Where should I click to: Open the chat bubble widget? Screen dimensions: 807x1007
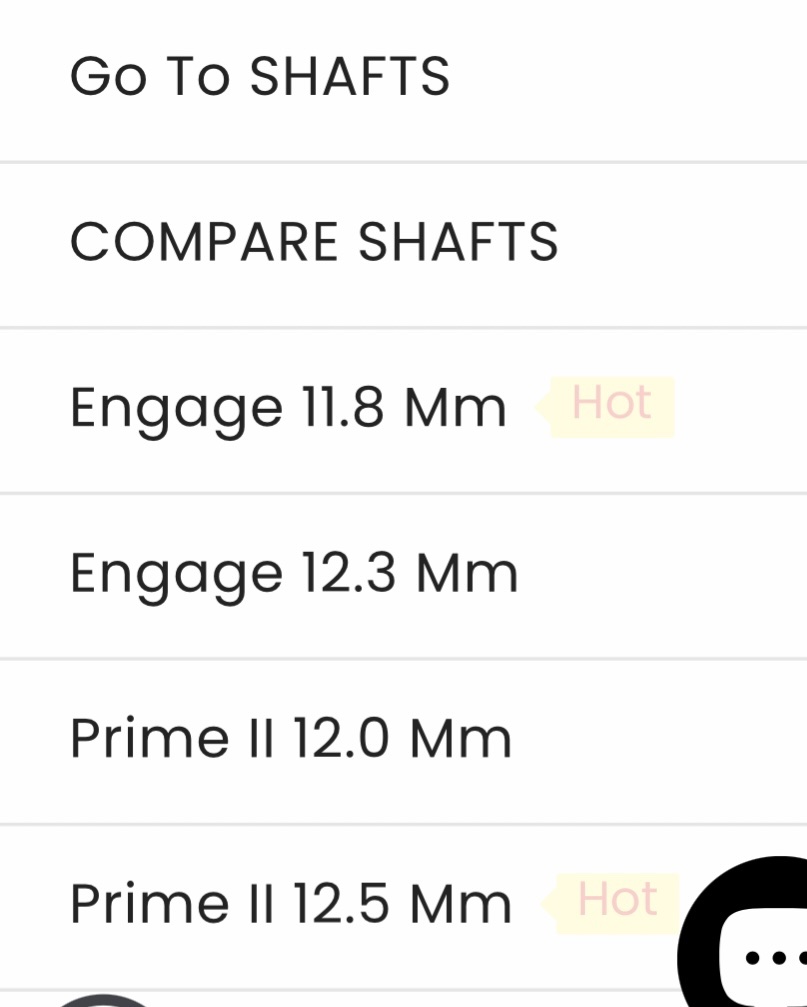(757, 940)
